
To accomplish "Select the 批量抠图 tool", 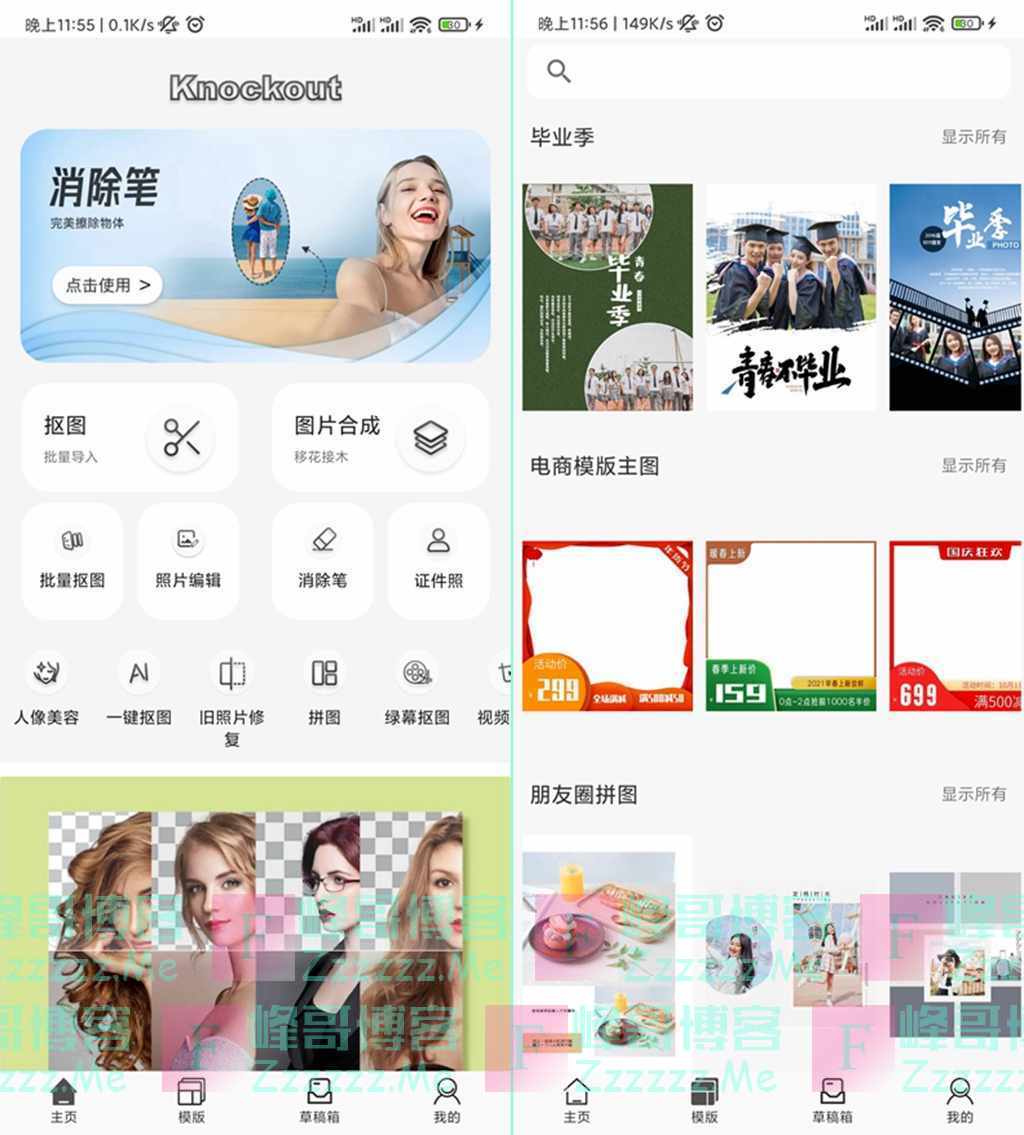I will tap(72, 560).
